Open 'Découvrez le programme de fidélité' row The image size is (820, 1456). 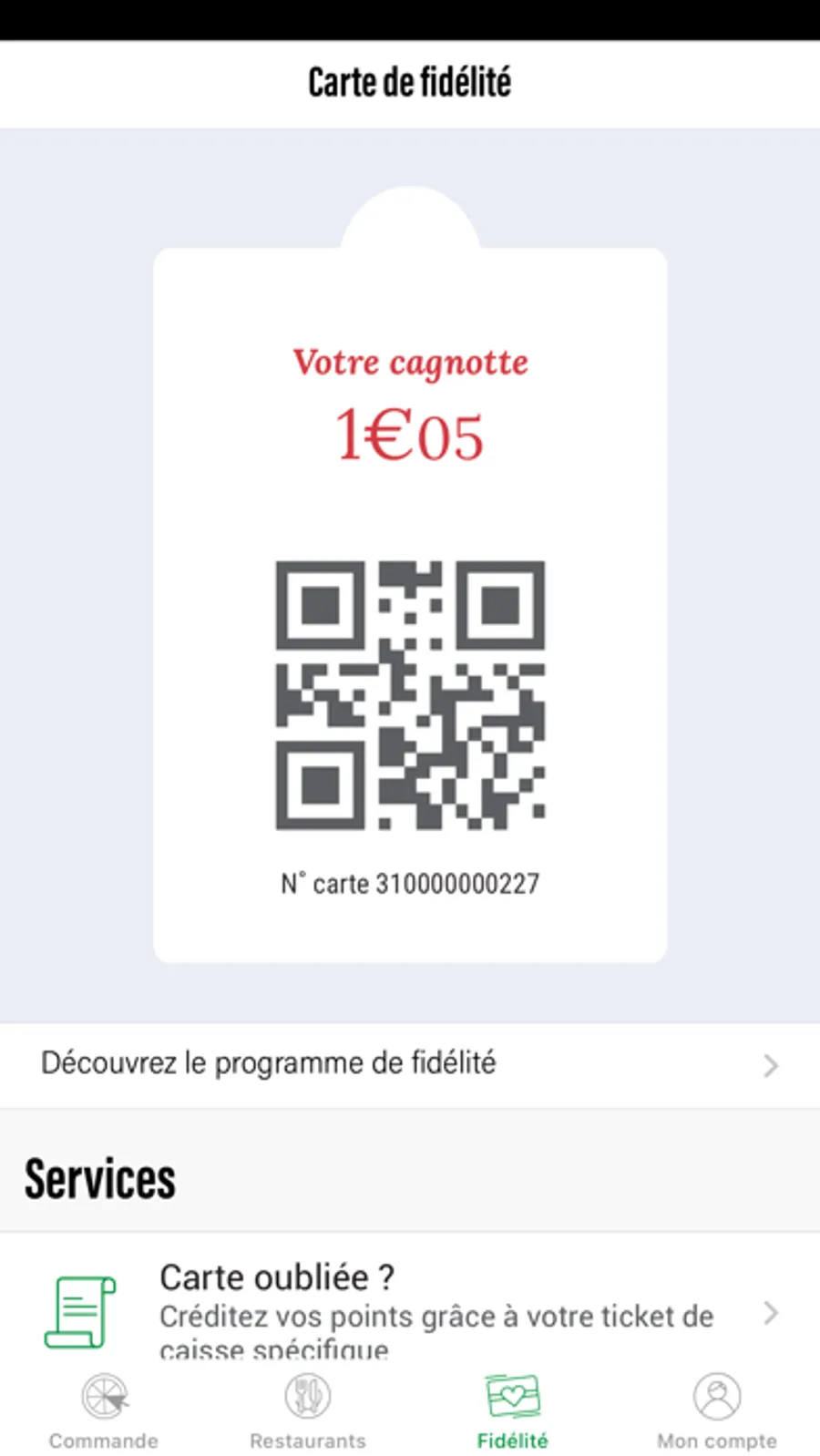pyautogui.click(x=409, y=1064)
